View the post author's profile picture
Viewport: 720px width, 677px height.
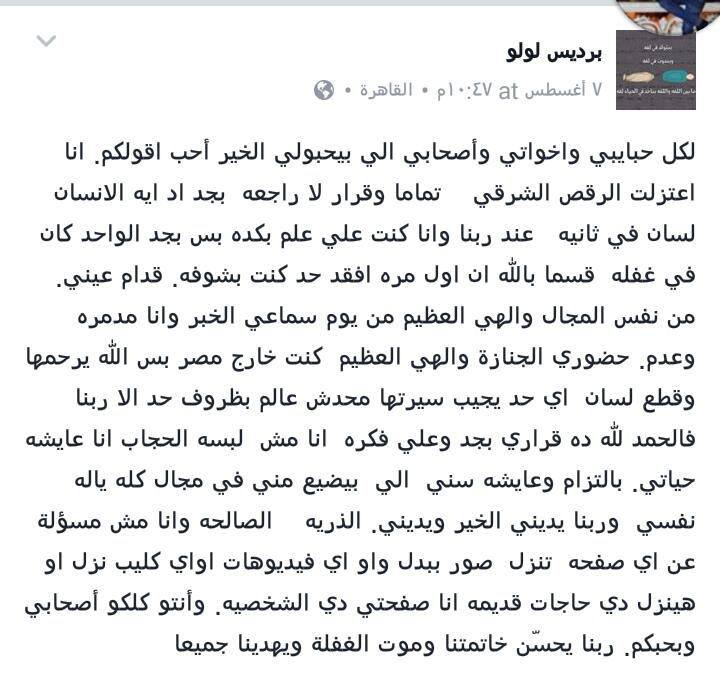(656, 70)
